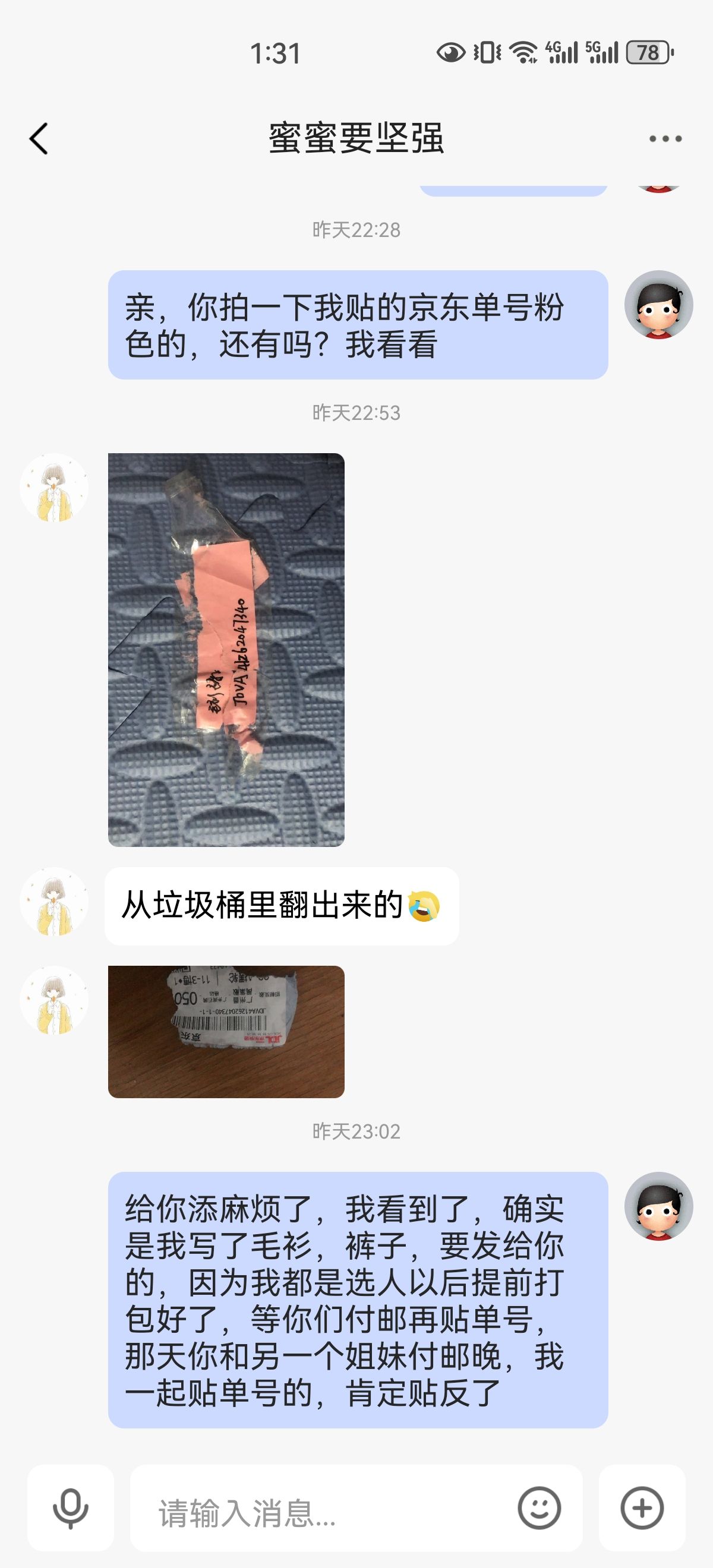Image resolution: width=713 pixels, height=1568 pixels.
Task: View the JD shipping label photo
Action: tap(226, 1031)
